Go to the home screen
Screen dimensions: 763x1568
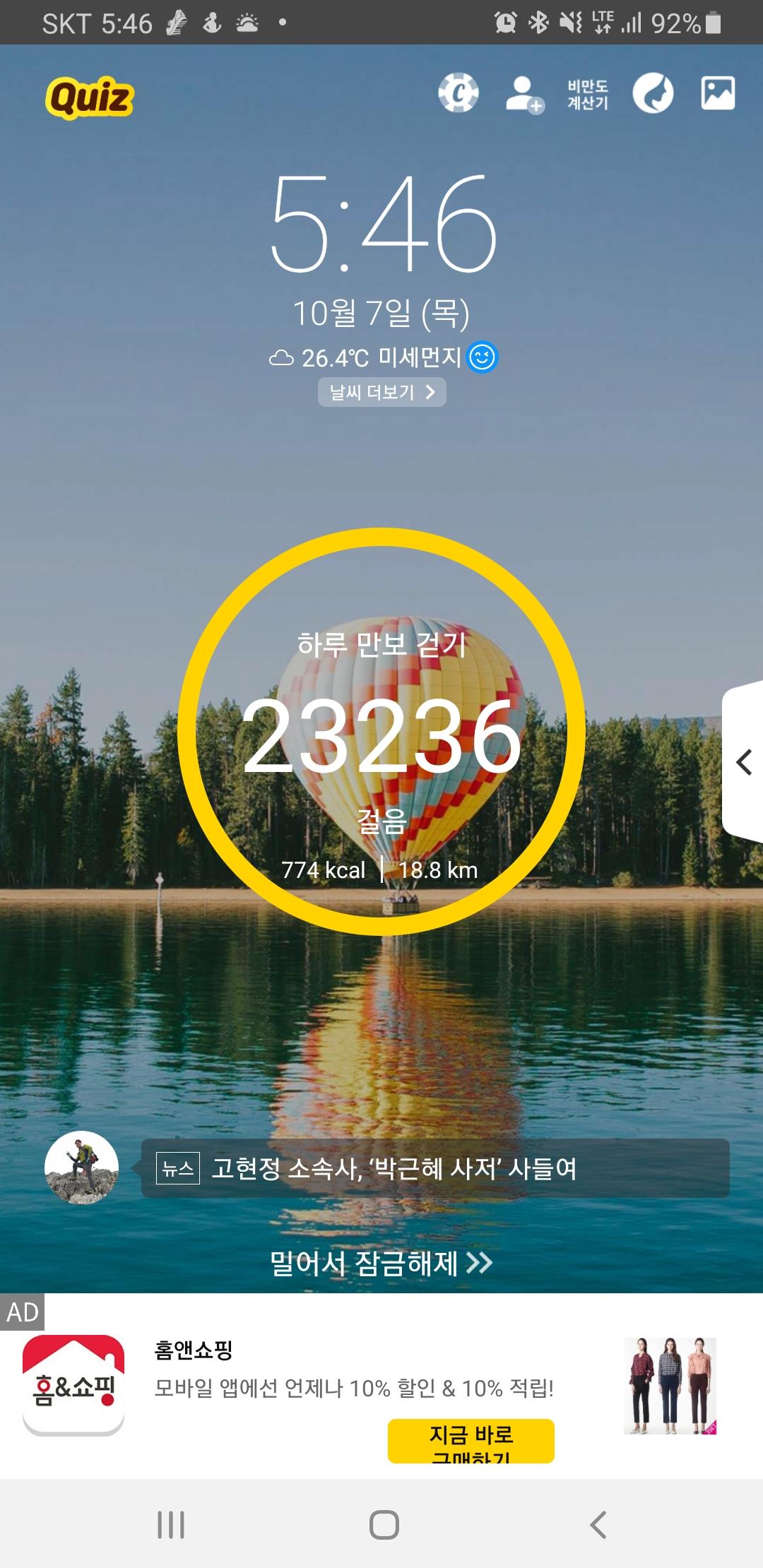[384, 1524]
